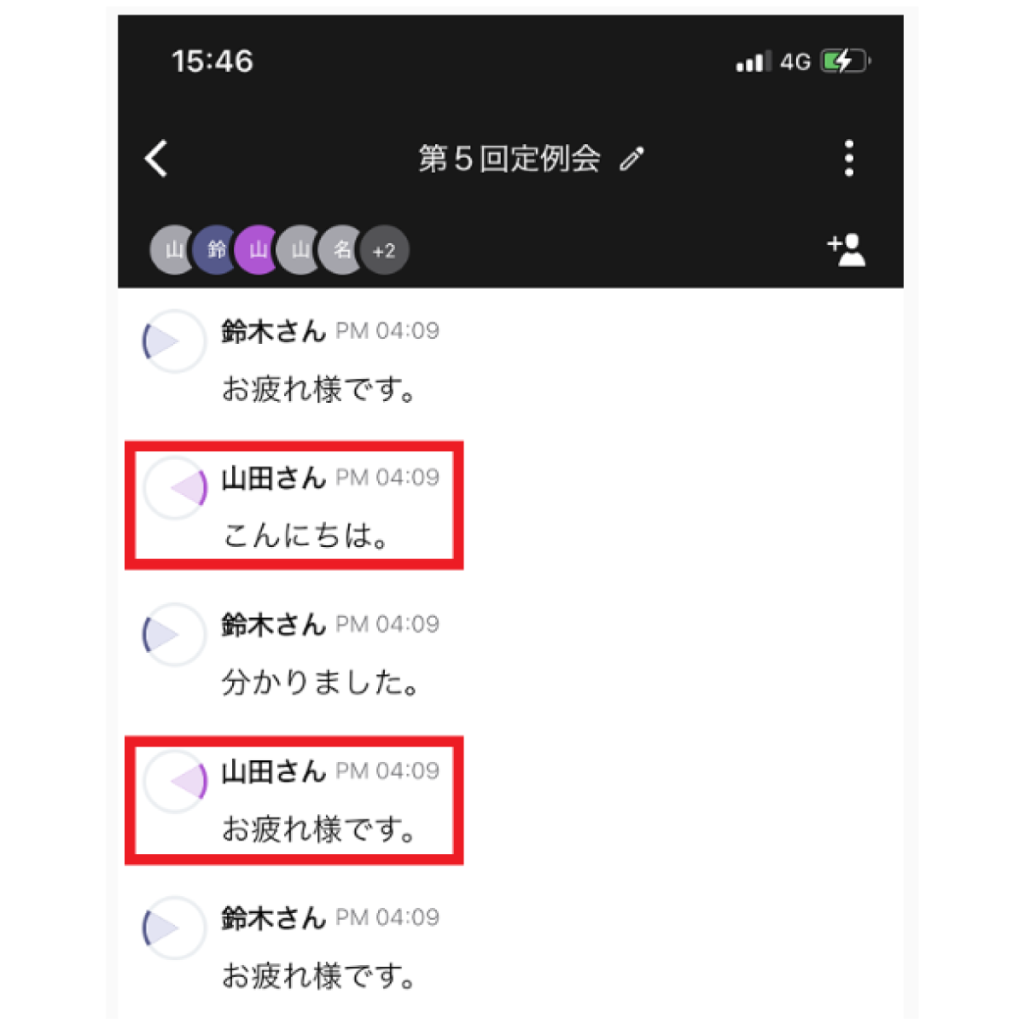The height and width of the screenshot is (1024, 1024).
Task: Edit the title 第5回定例会 with the pencil
Action: click(631, 159)
